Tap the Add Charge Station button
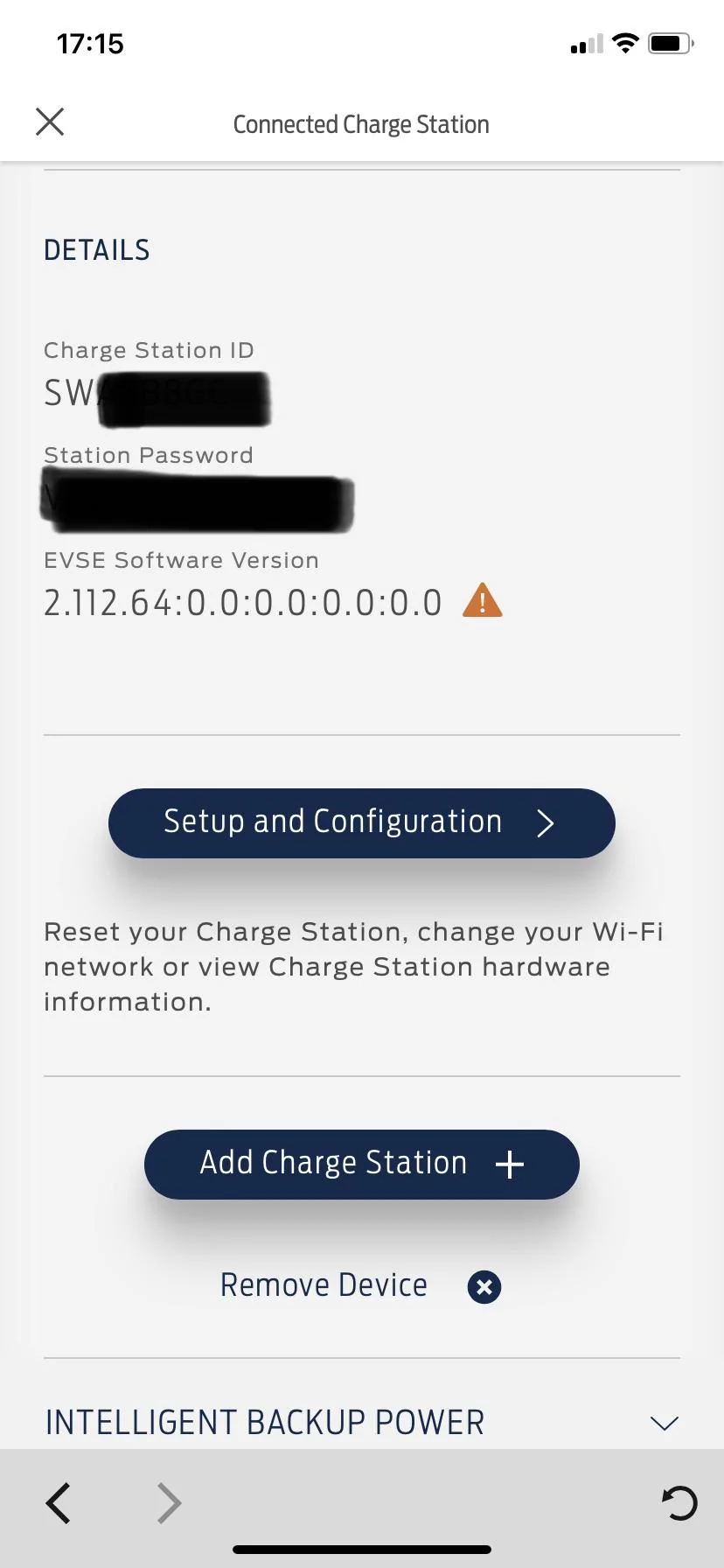 (x=361, y=1165)
